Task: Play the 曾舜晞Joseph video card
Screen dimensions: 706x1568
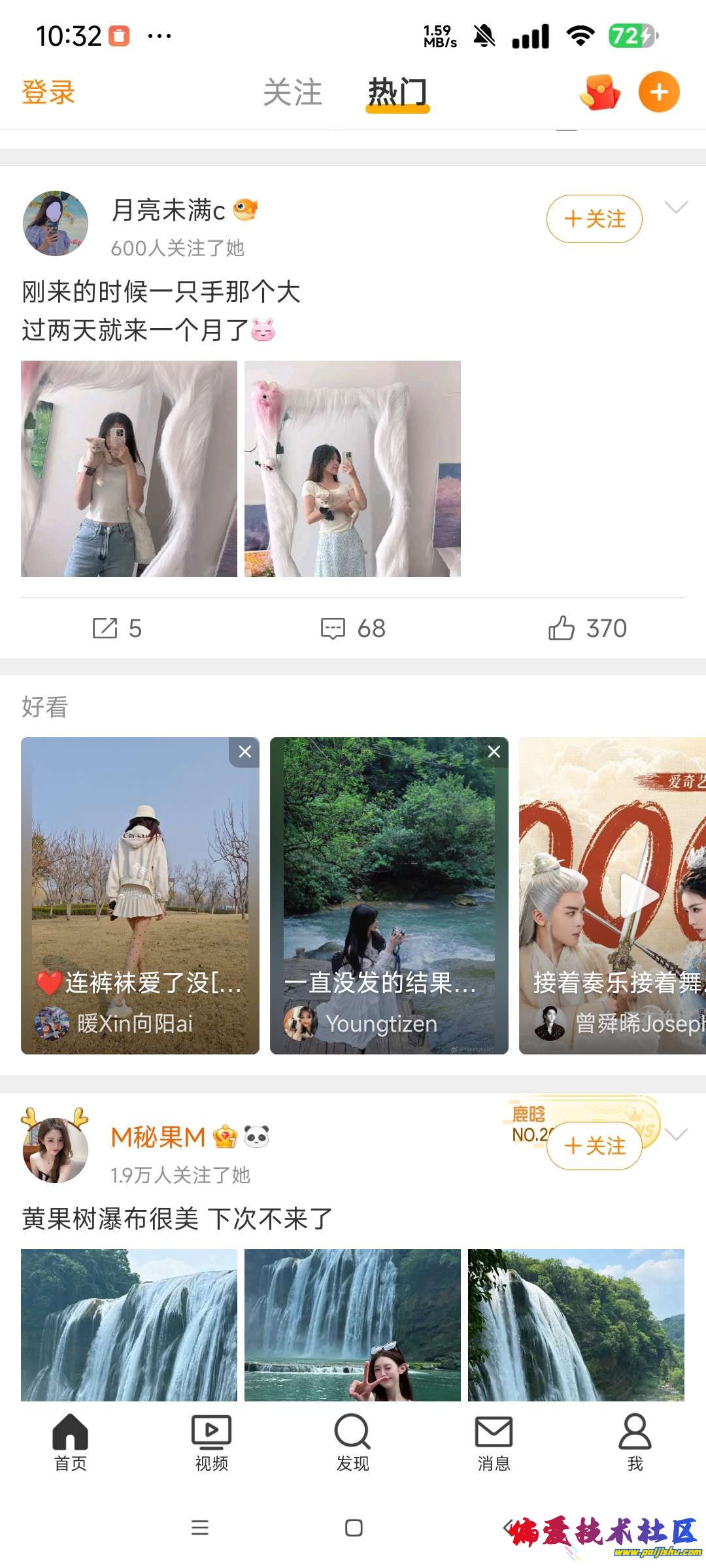Action: tap(613, 895)
